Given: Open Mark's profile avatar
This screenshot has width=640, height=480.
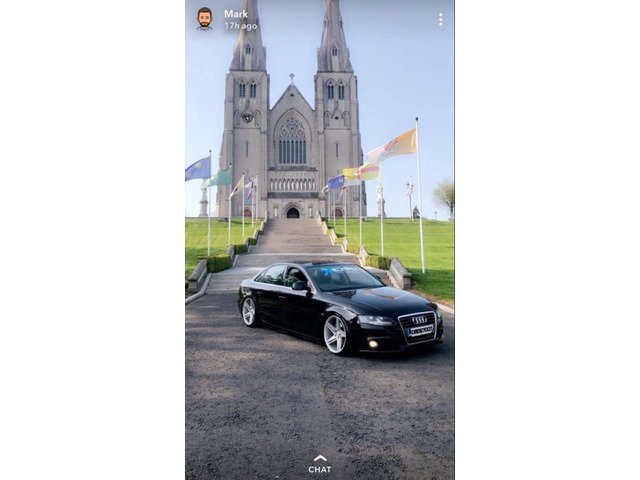Looking at the screenshot, I should tap(204, 19).
